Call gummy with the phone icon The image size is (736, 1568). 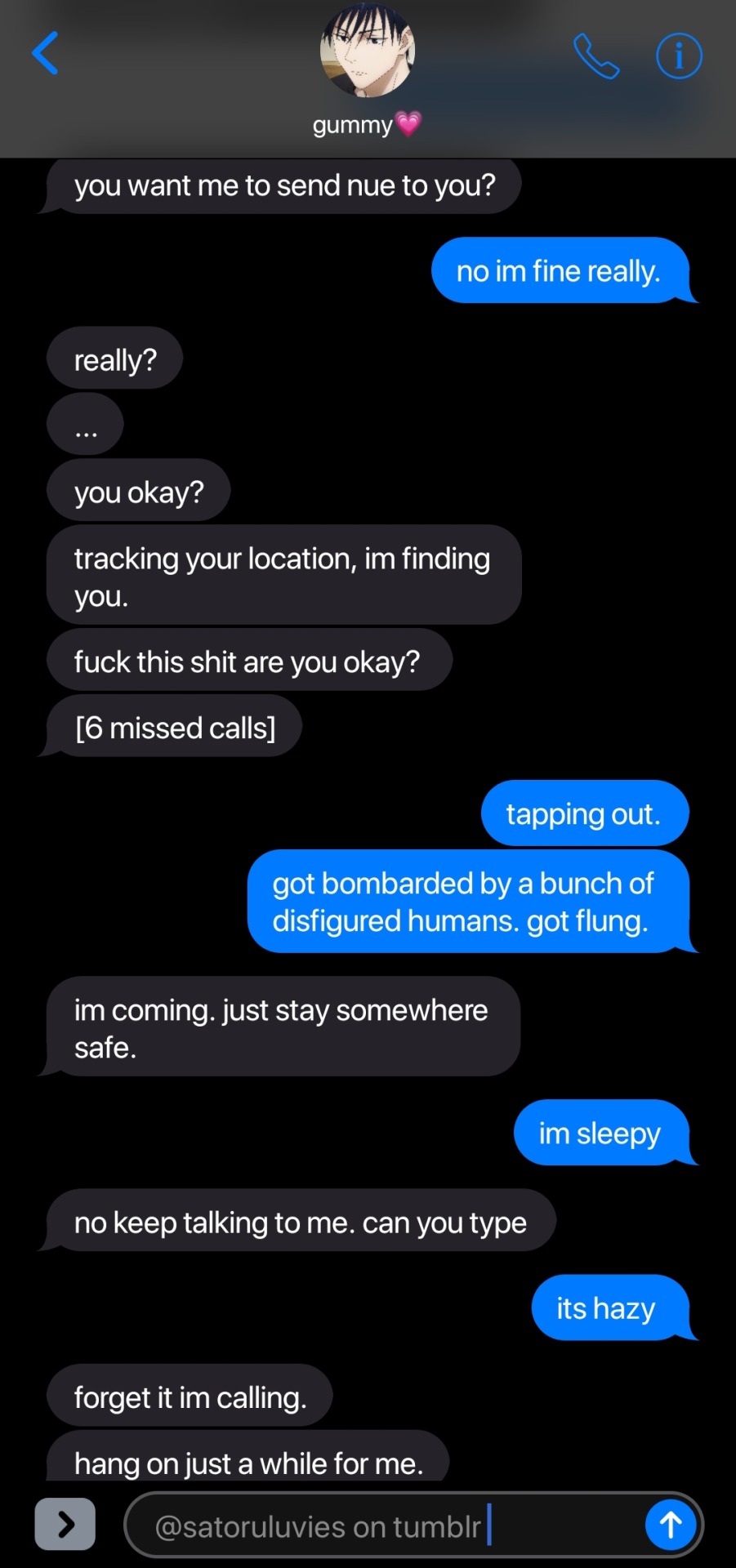click(x=595, y=56)
